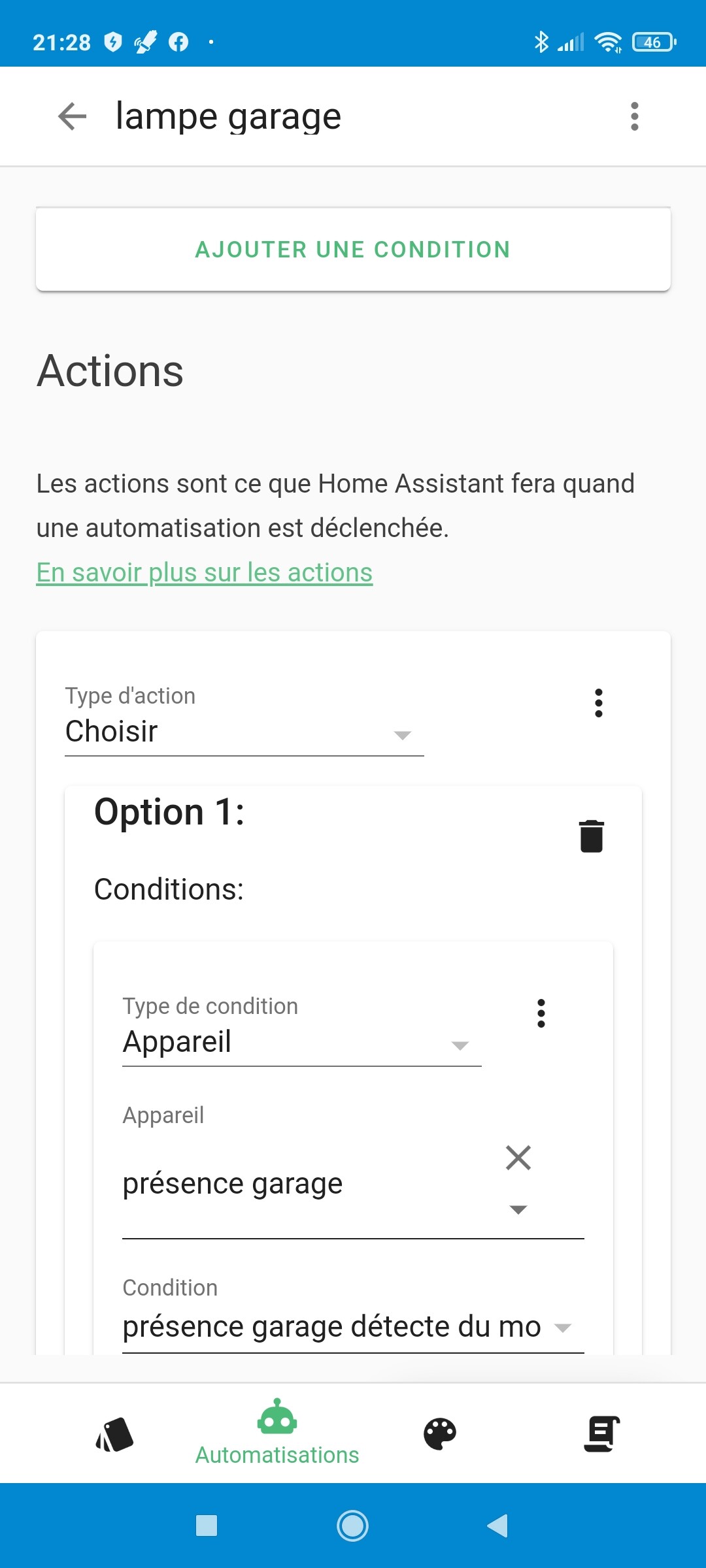Clear the présence garage device selection
The image size is (706, 1568).
click(518, 1158)
